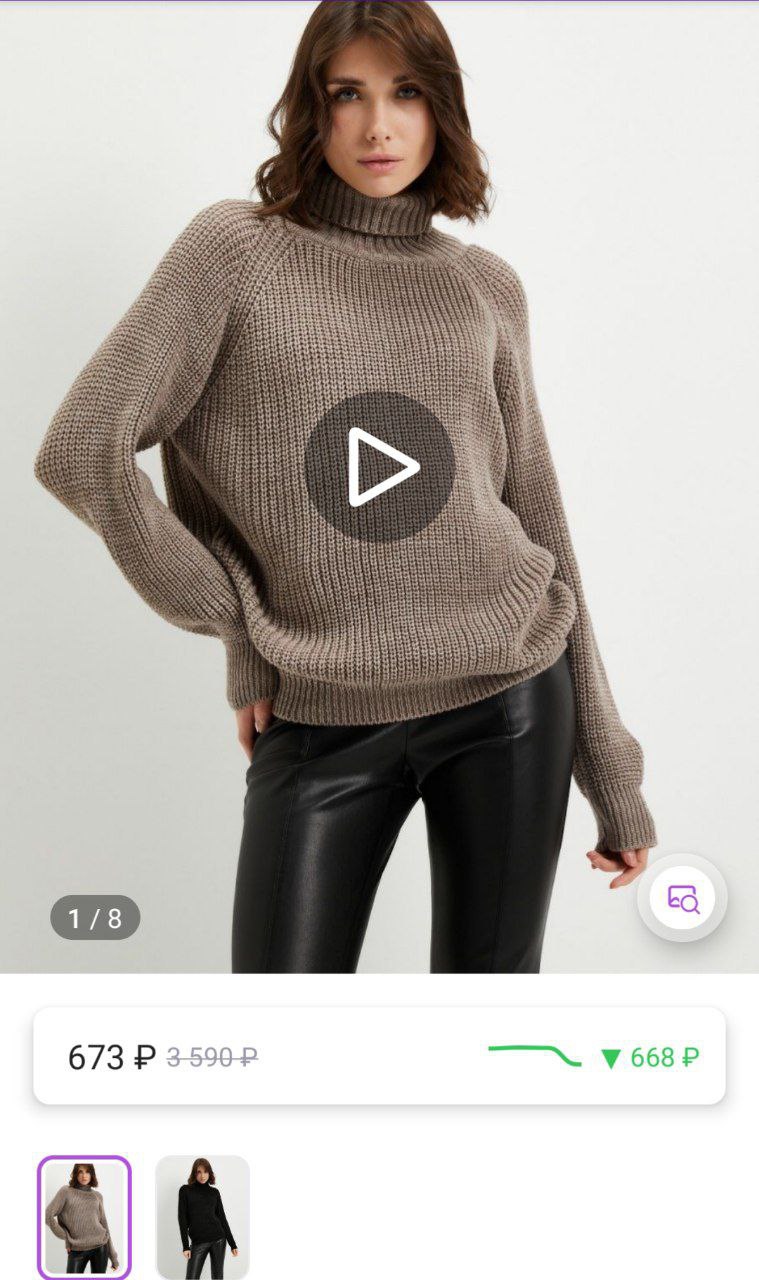The width and height of the screenshot is (759, 1280).
Task: Select the beige sweater color variant
Action: pyautogui.click(x=84, y=1216)
